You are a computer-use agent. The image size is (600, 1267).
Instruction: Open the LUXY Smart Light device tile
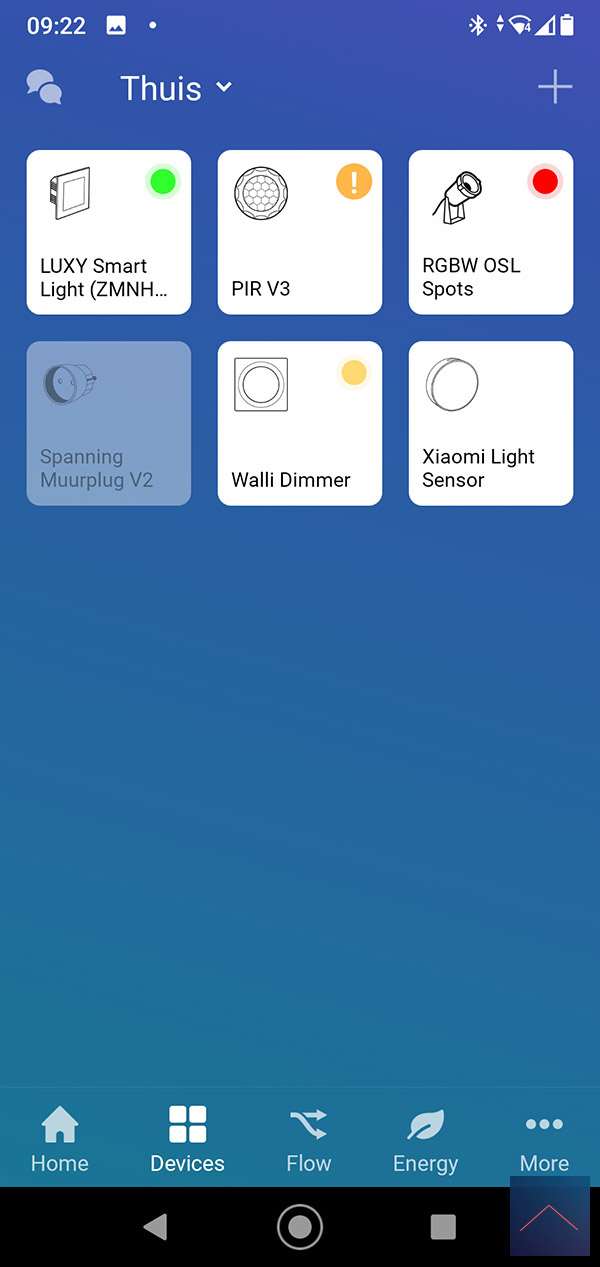coord(108,232)
